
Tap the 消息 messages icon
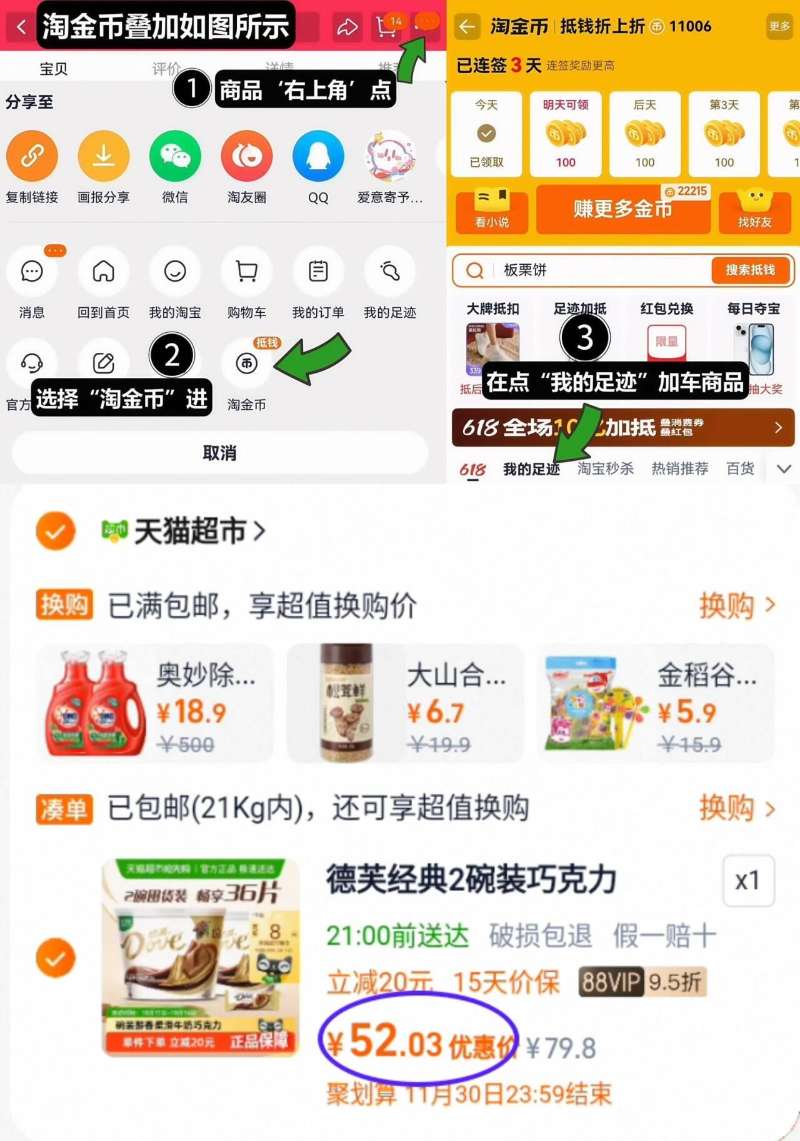click(33, 270)
